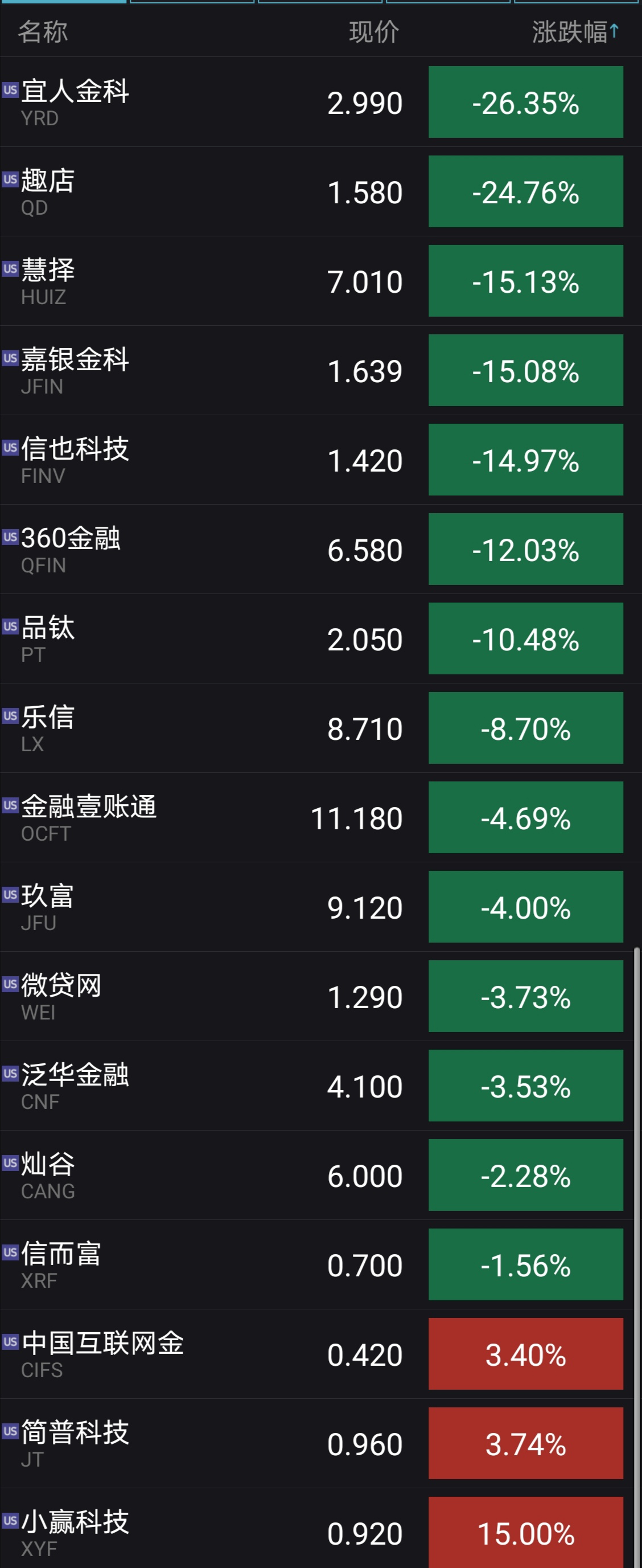The width and height of the screenshot is (642, 1568).
Task: Tap the 品钛 PT row
Action: 320,638
